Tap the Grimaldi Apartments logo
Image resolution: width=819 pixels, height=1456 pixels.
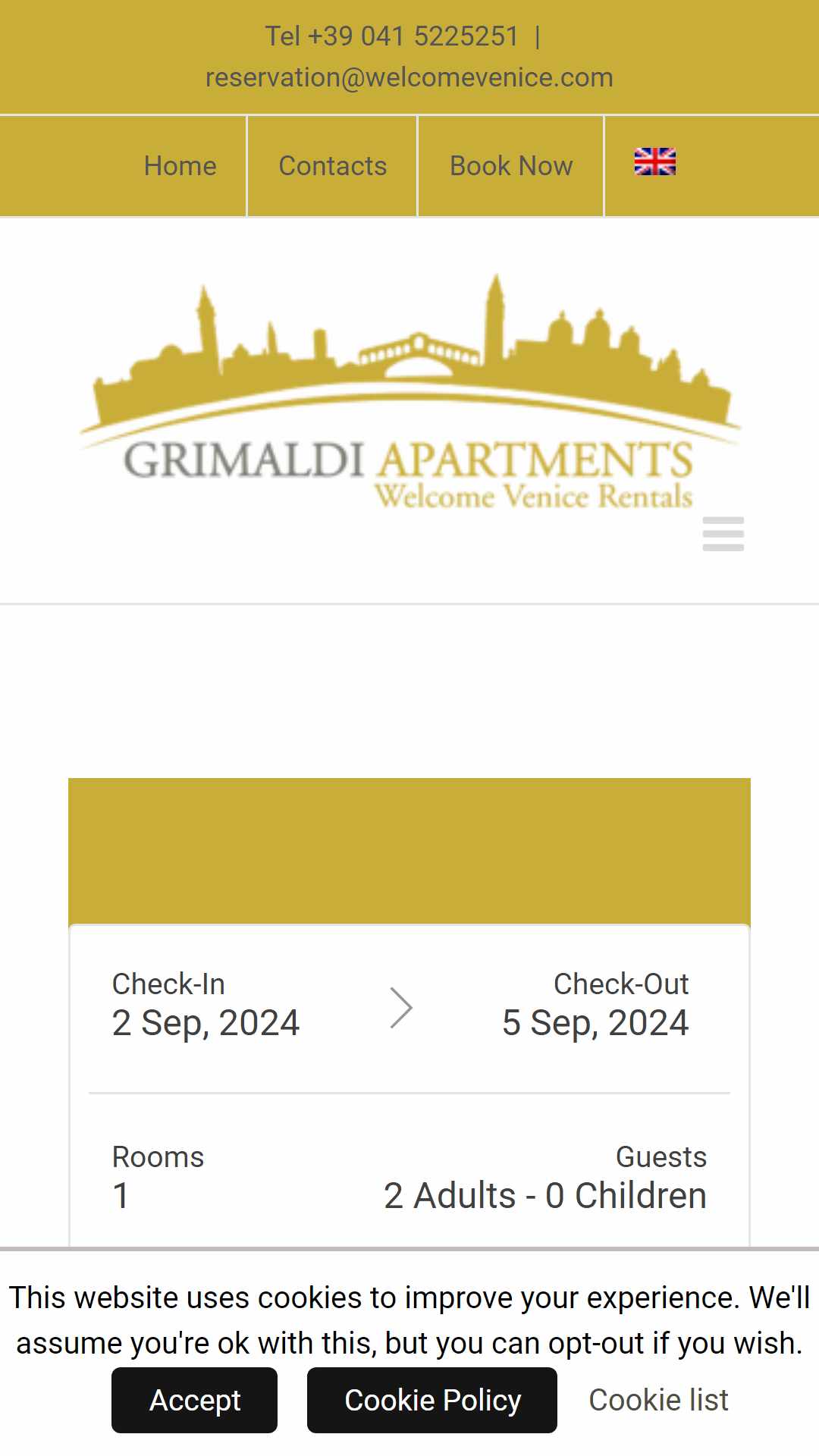(x=409, y=391)
